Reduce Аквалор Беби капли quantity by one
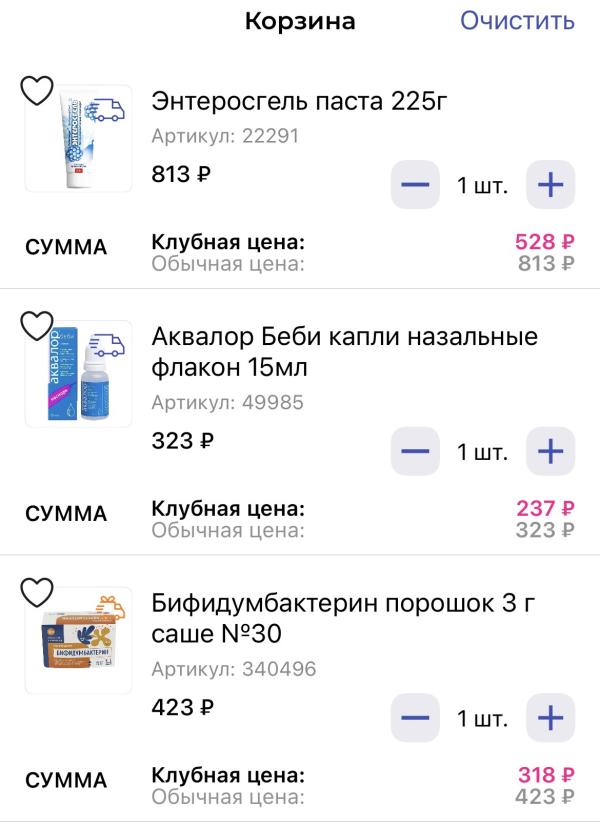The width and height of the screenshot is (600, 826). 414,451
